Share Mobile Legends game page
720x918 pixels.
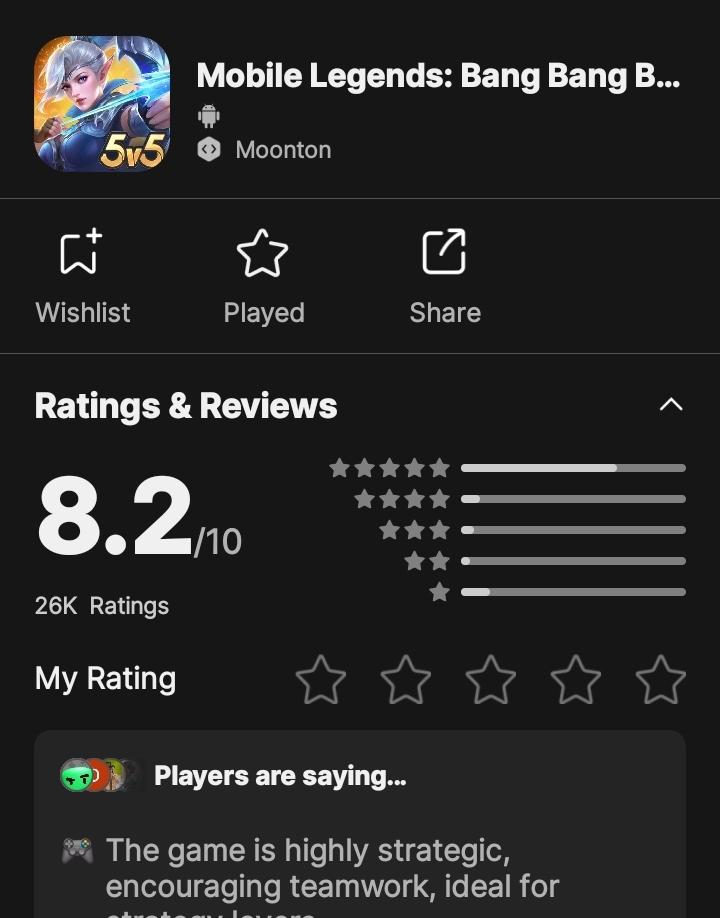[x=444, y=277]
